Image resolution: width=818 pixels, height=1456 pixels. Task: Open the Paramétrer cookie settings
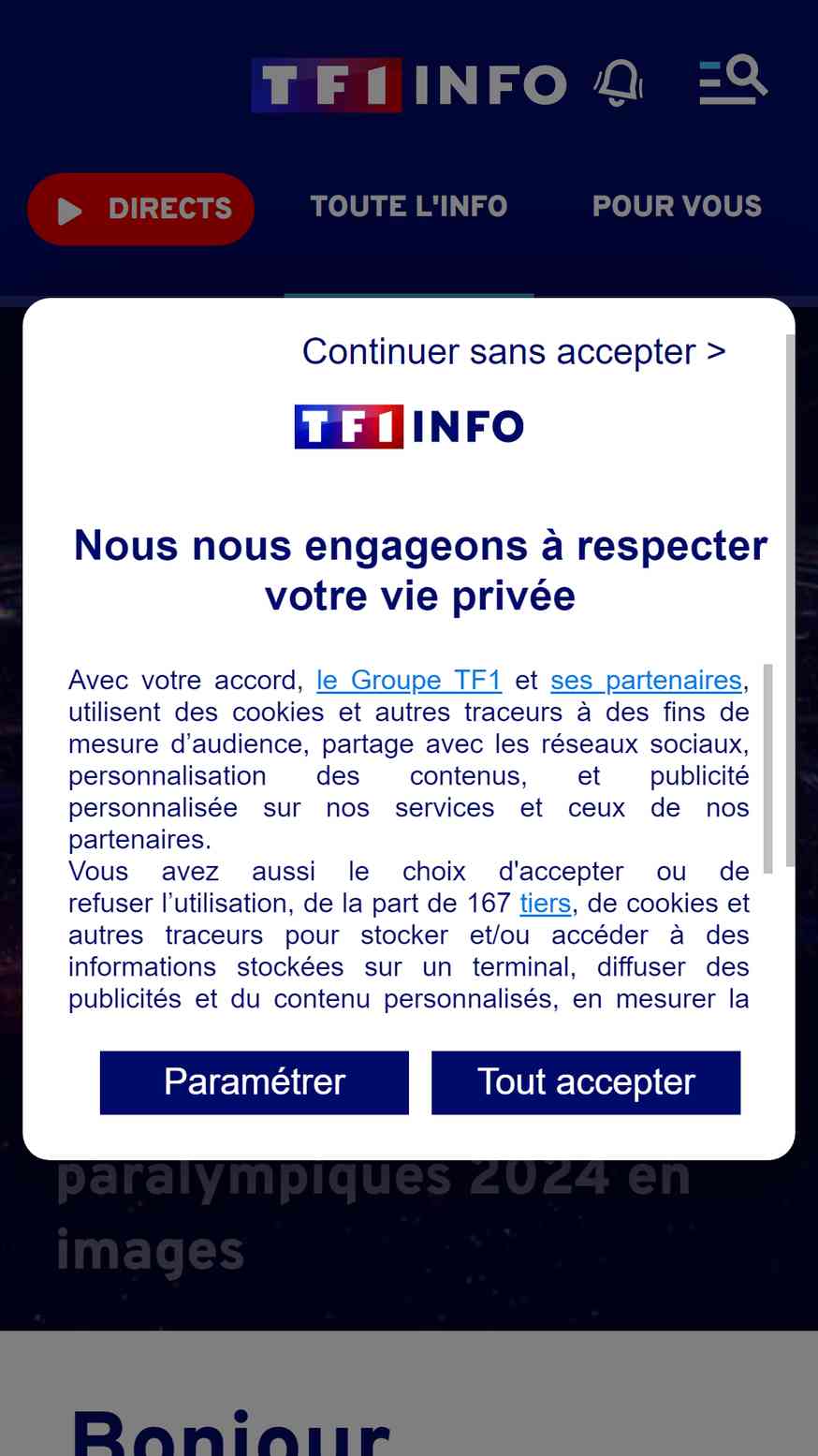click(255, 1082)
